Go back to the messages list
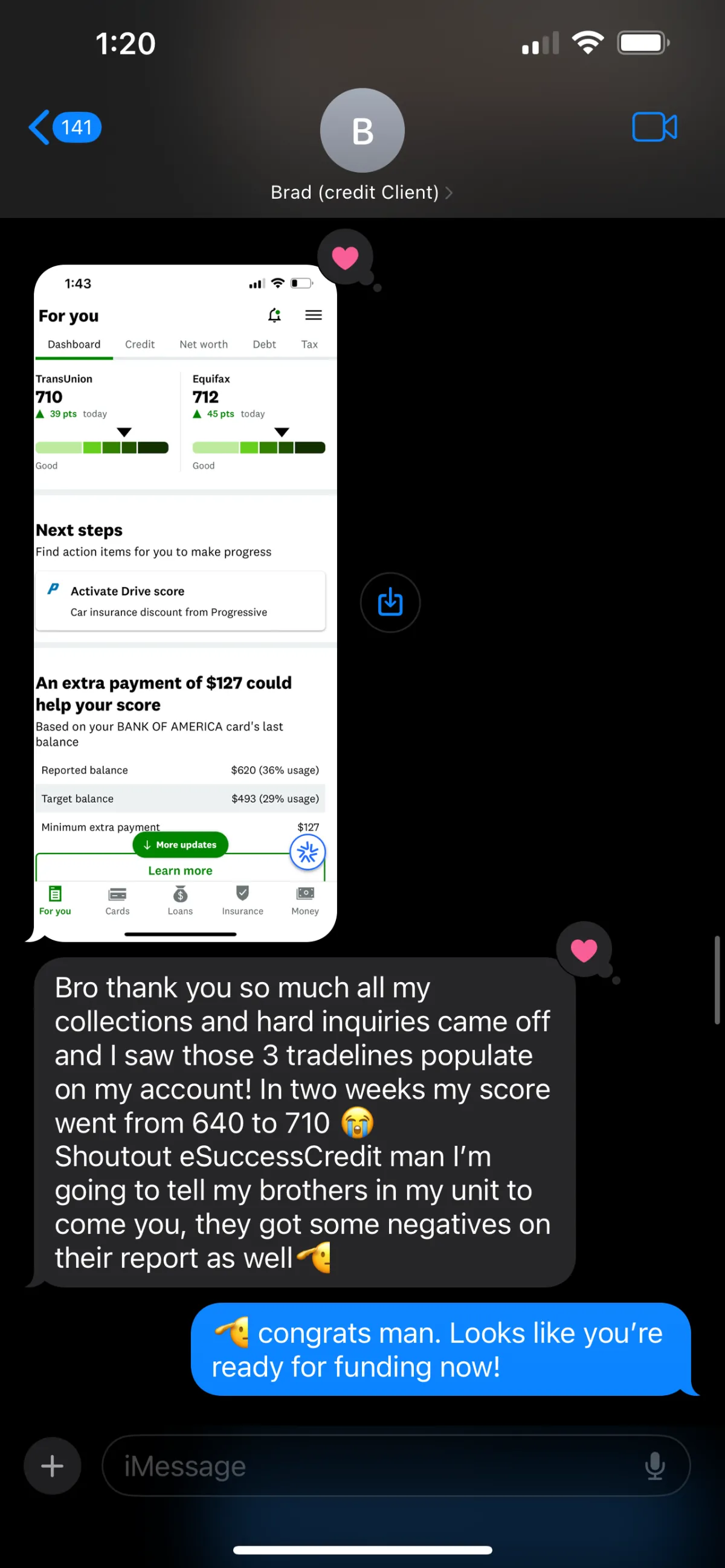Viewport: 725px width, 1568px height. pos(64,128)
